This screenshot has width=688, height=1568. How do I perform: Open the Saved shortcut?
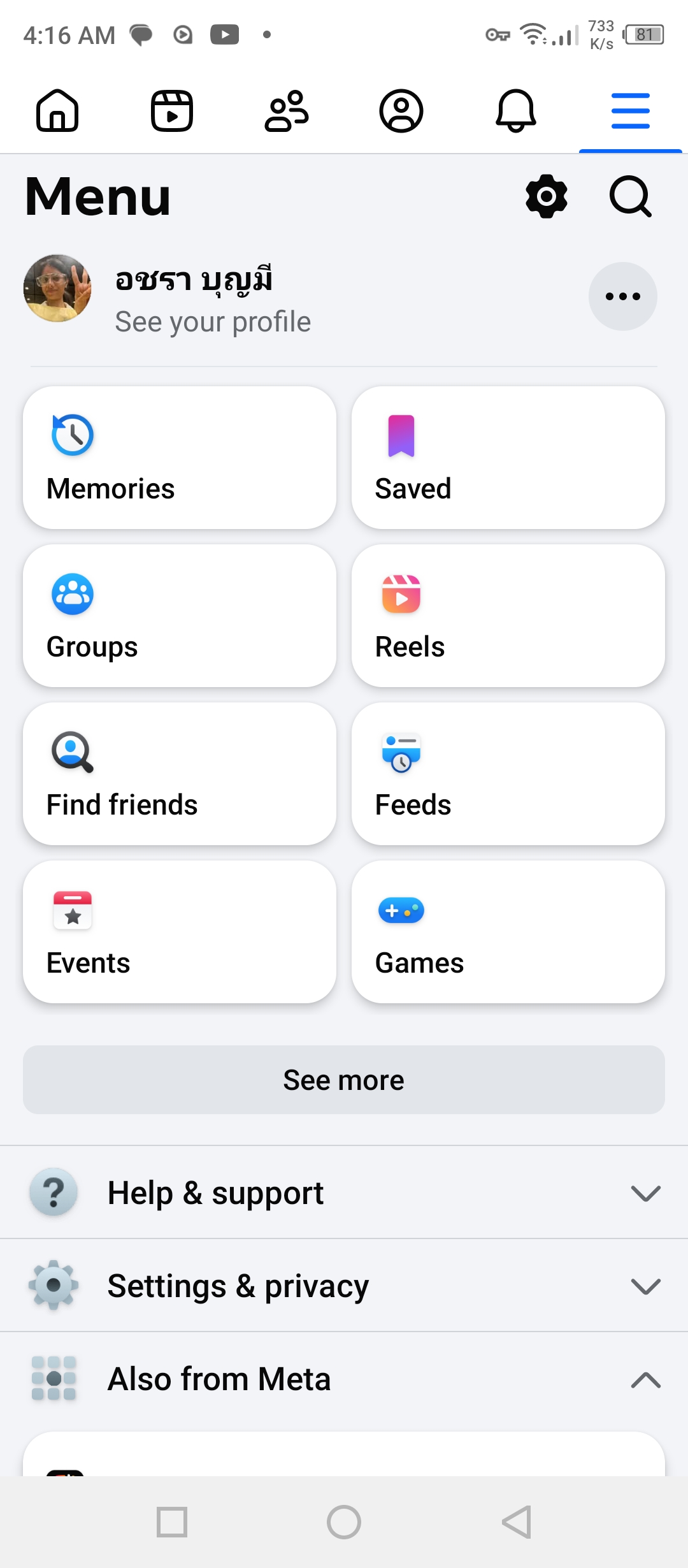coord(508,458)
